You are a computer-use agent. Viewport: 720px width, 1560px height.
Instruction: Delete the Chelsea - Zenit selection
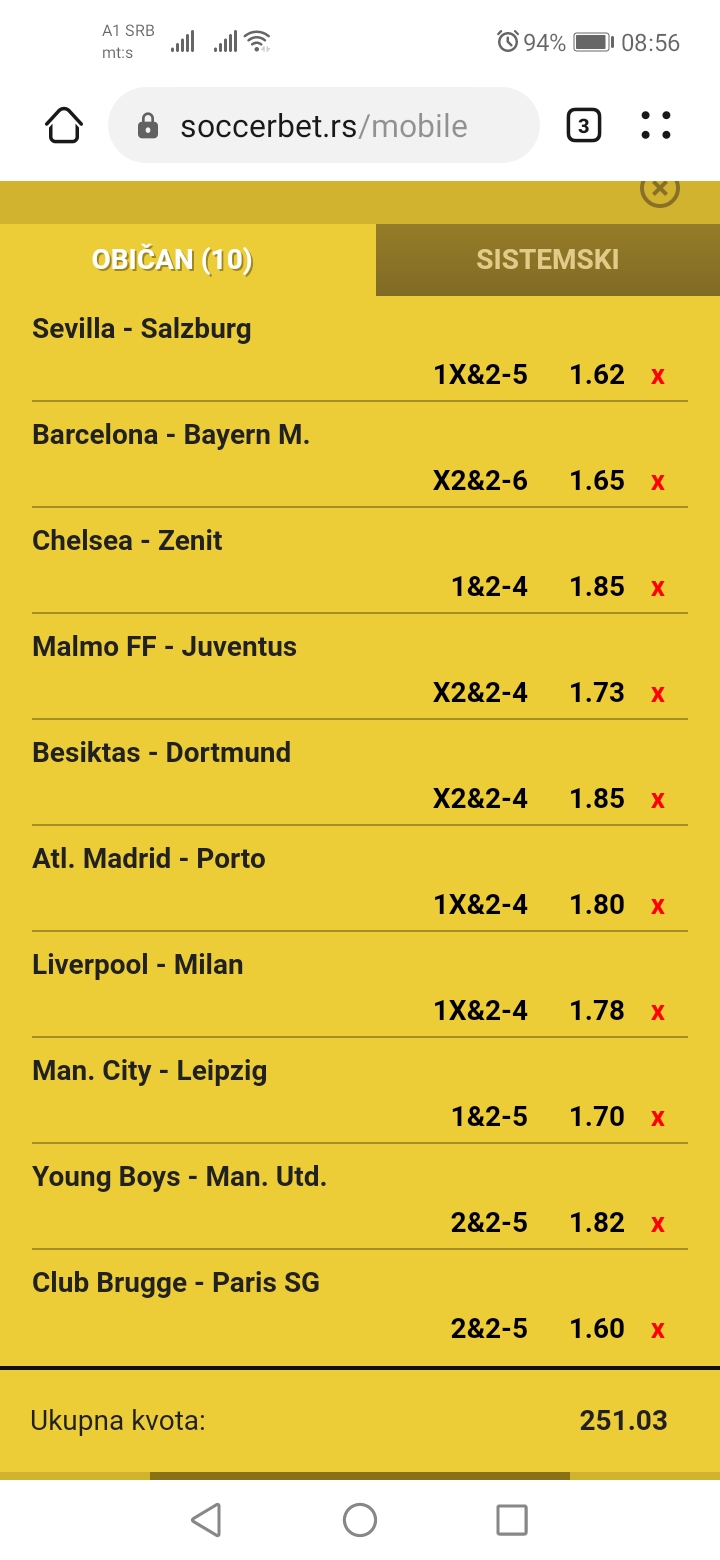pyautogui.click(x=658, y=588)
